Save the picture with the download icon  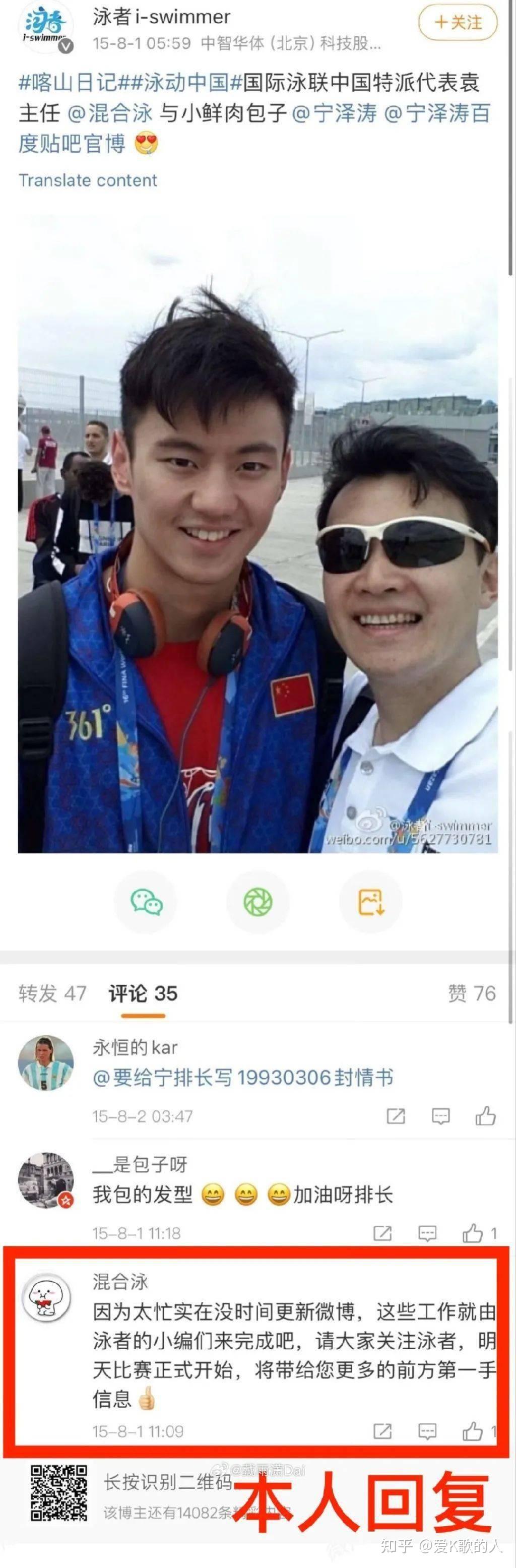(370, 902)
